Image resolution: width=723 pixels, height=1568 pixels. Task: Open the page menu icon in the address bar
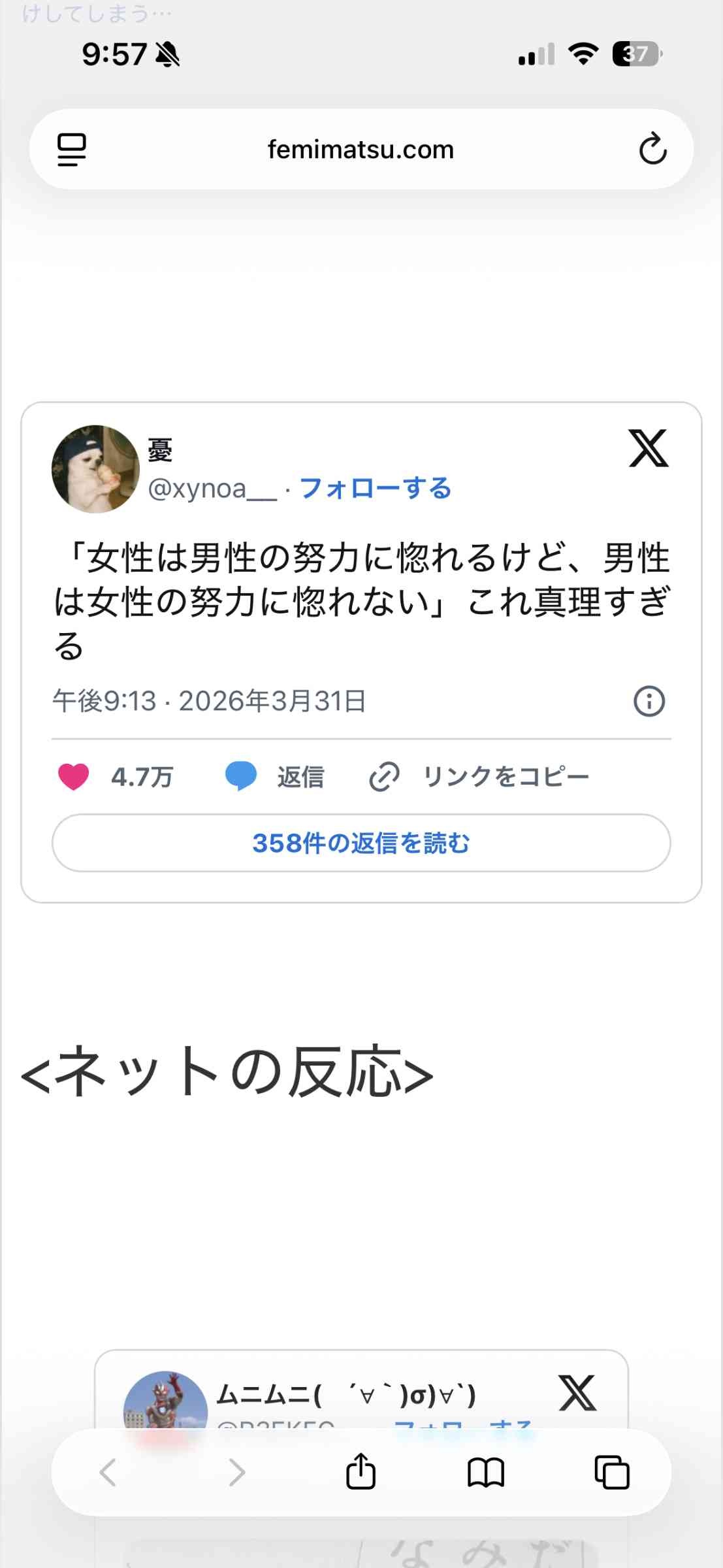click(x=72, y=150)
